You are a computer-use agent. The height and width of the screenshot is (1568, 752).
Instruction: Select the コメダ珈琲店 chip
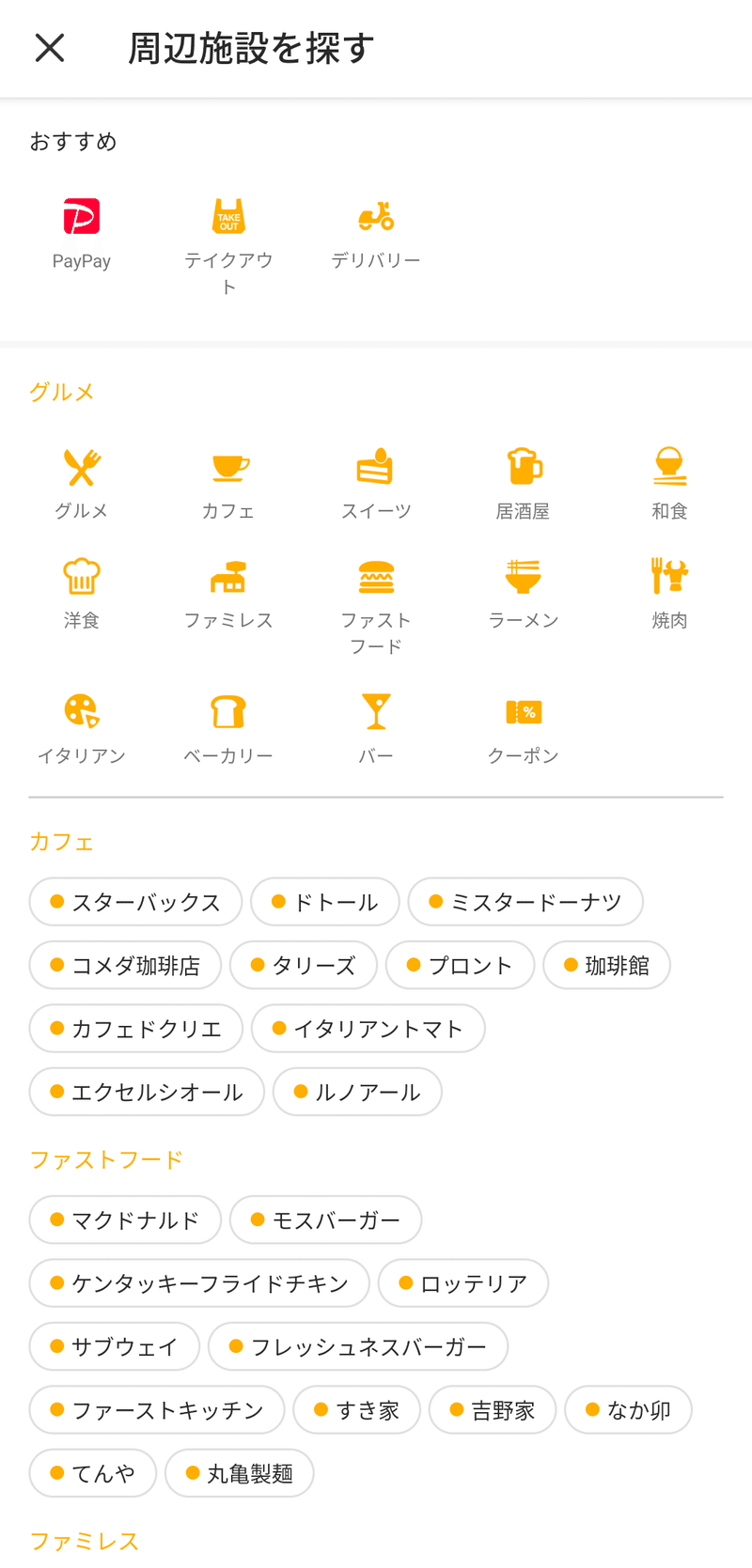(125, 965)
